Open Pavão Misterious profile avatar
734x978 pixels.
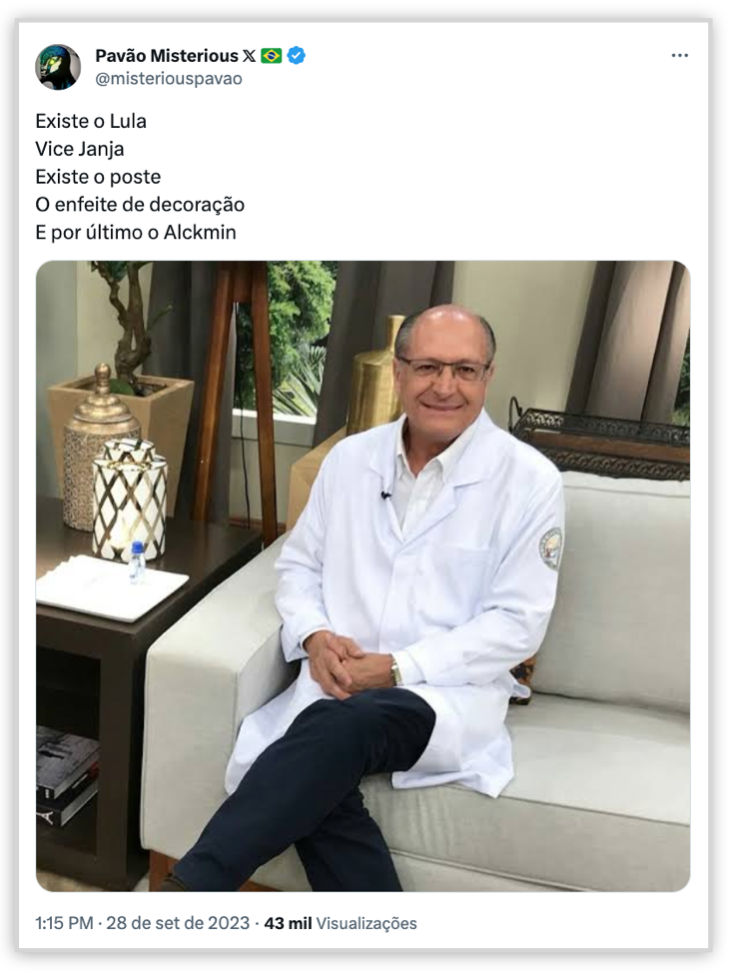pos(58,67)
